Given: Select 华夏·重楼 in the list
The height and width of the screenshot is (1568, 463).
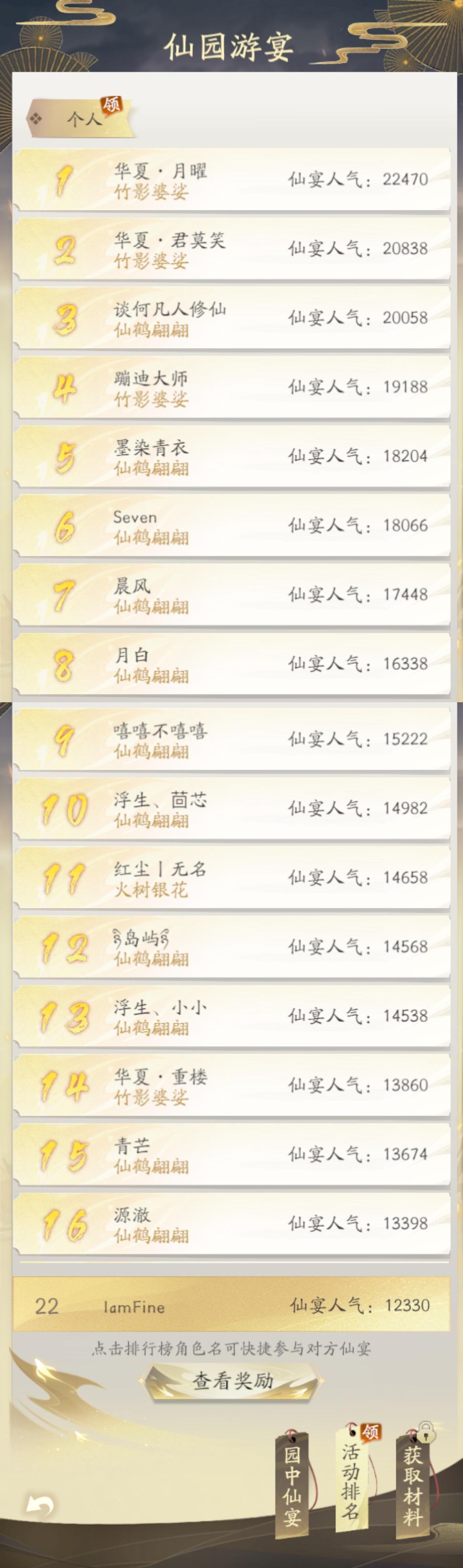Looking at the screenshot, I should 231,1085.
